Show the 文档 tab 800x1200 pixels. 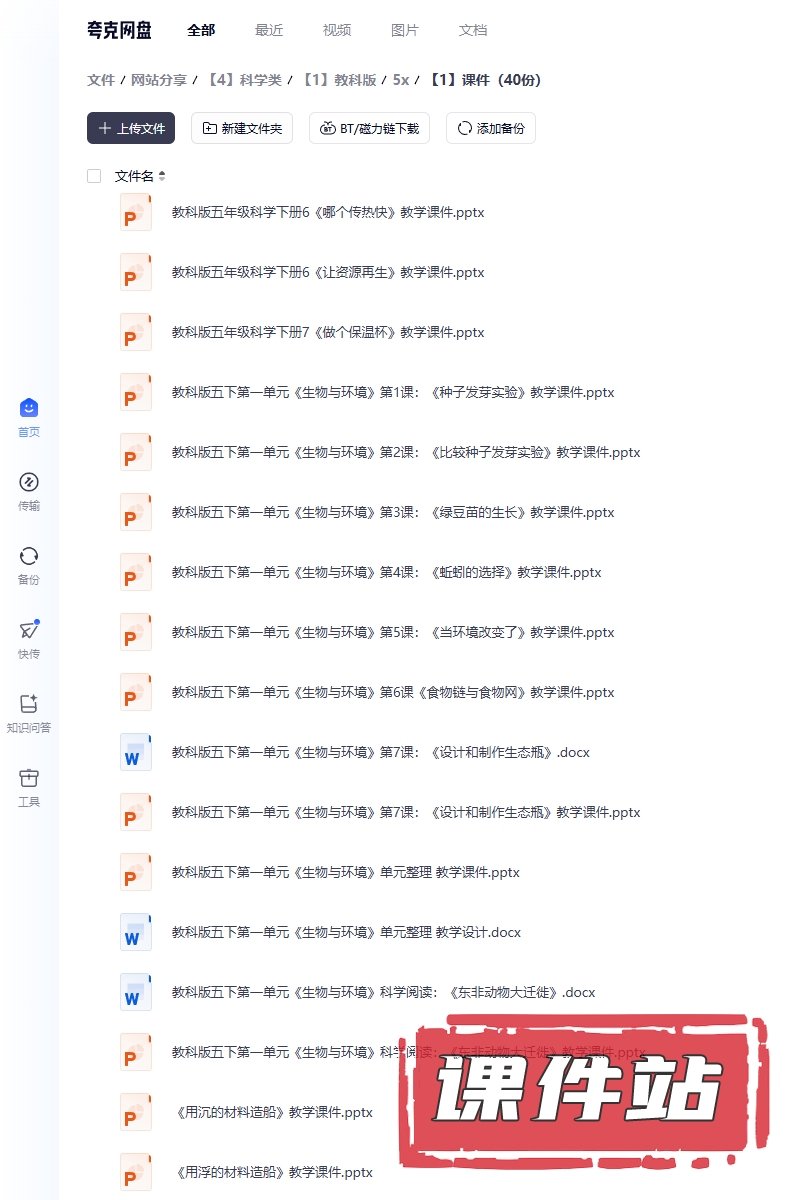click(x=473, y=30)
